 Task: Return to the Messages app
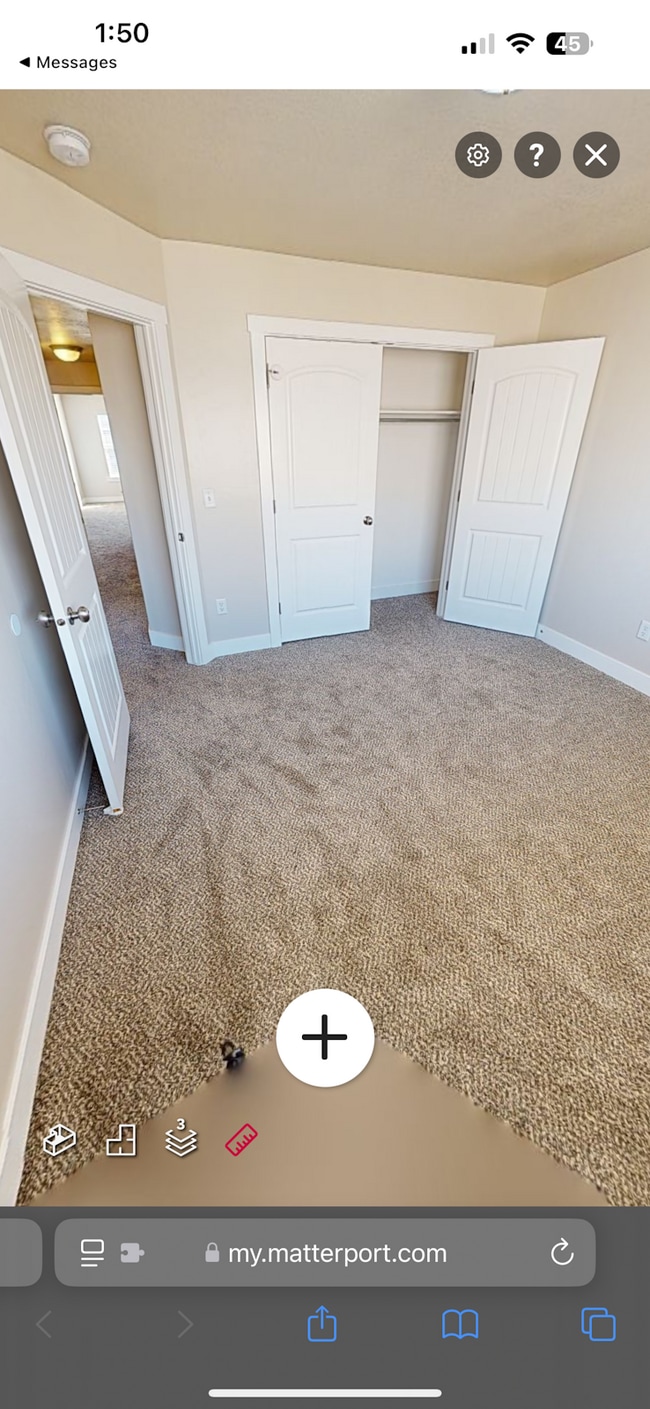click(x=68, y=62)
